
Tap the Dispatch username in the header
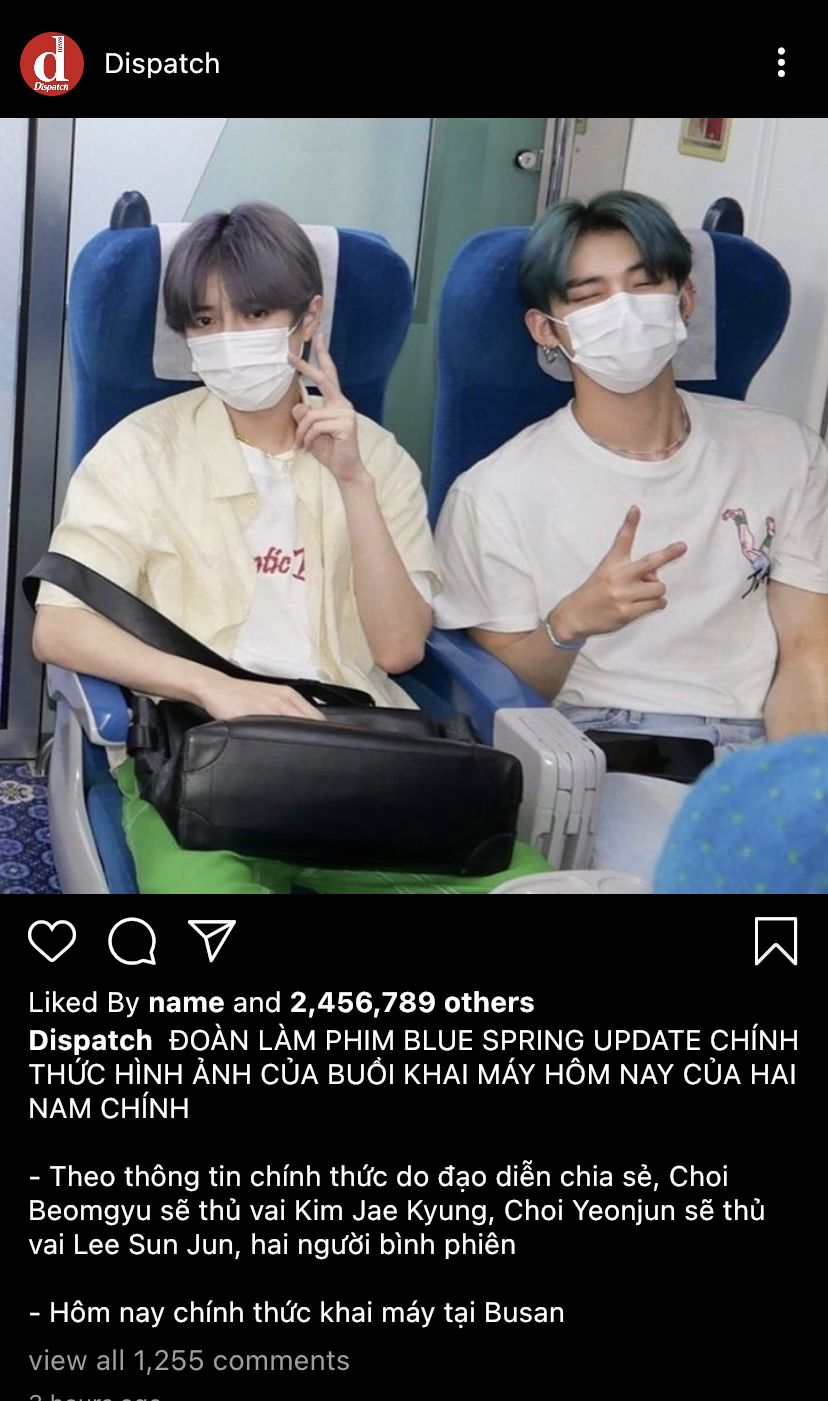pos(162,64)
